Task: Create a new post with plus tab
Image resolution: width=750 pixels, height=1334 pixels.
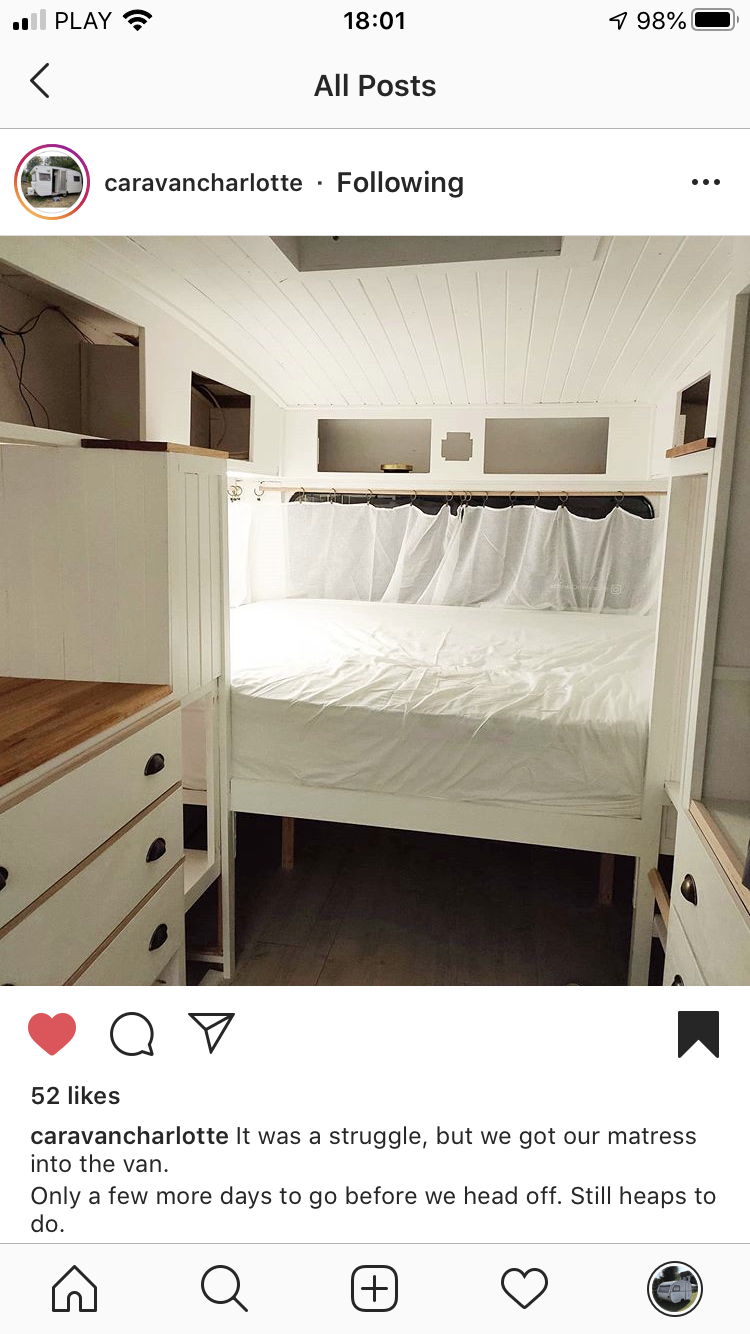Action: point(375,1288)
